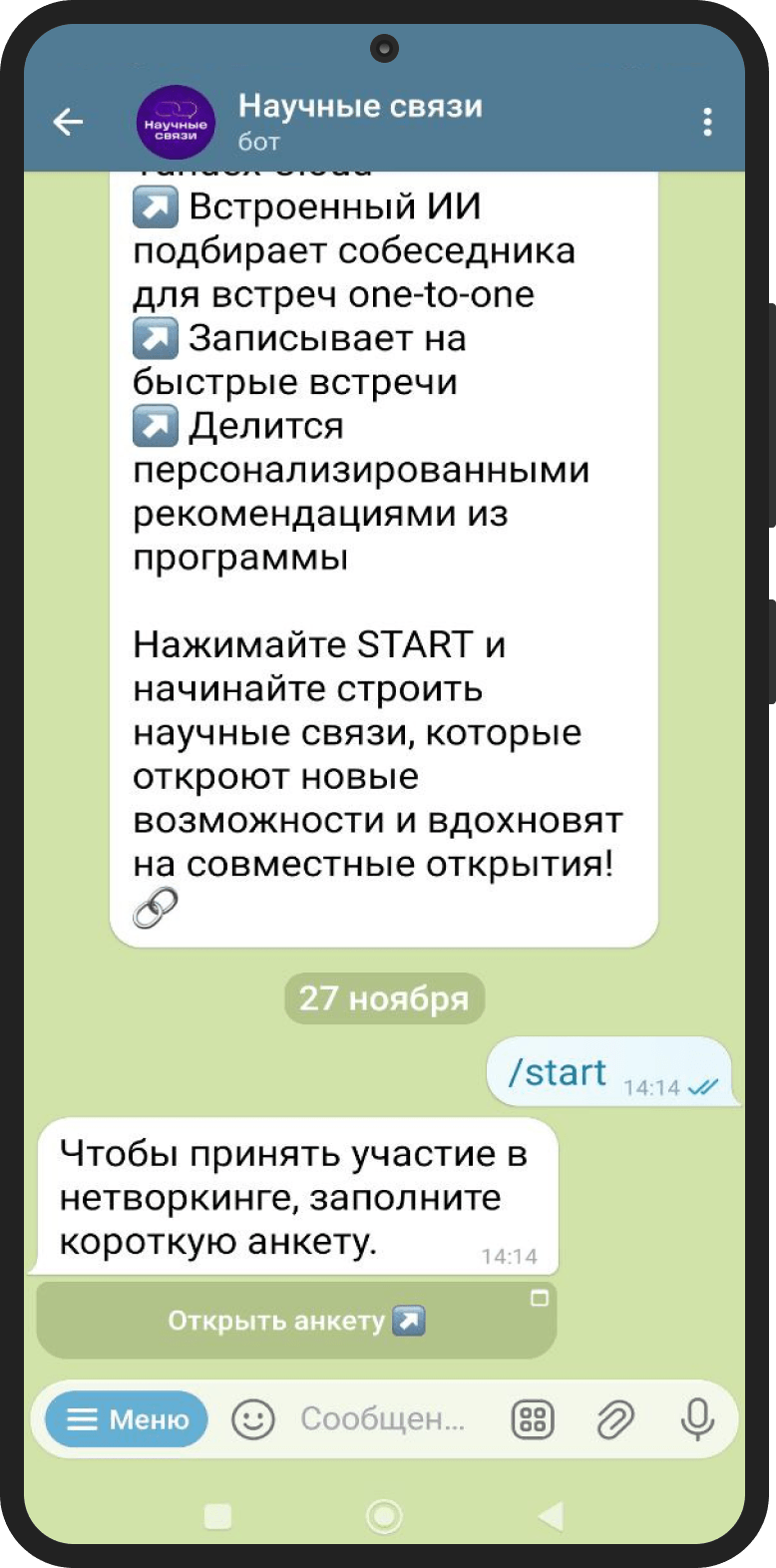Go back to the chat list
This screenshot has width=776, height=1568.
click(68, 123)
